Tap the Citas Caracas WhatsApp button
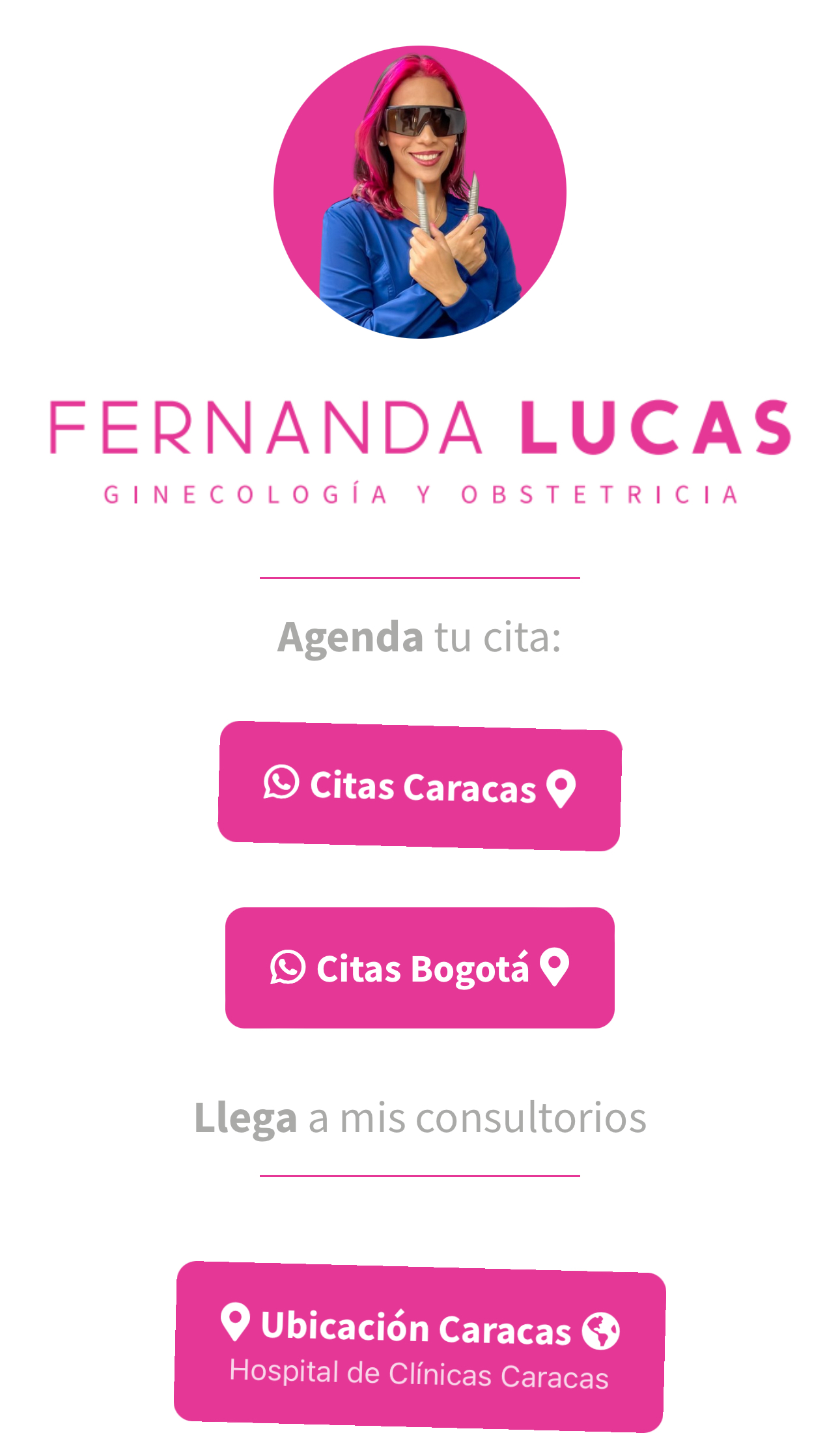Viewport: 840px width, 1446px height. 419,786
